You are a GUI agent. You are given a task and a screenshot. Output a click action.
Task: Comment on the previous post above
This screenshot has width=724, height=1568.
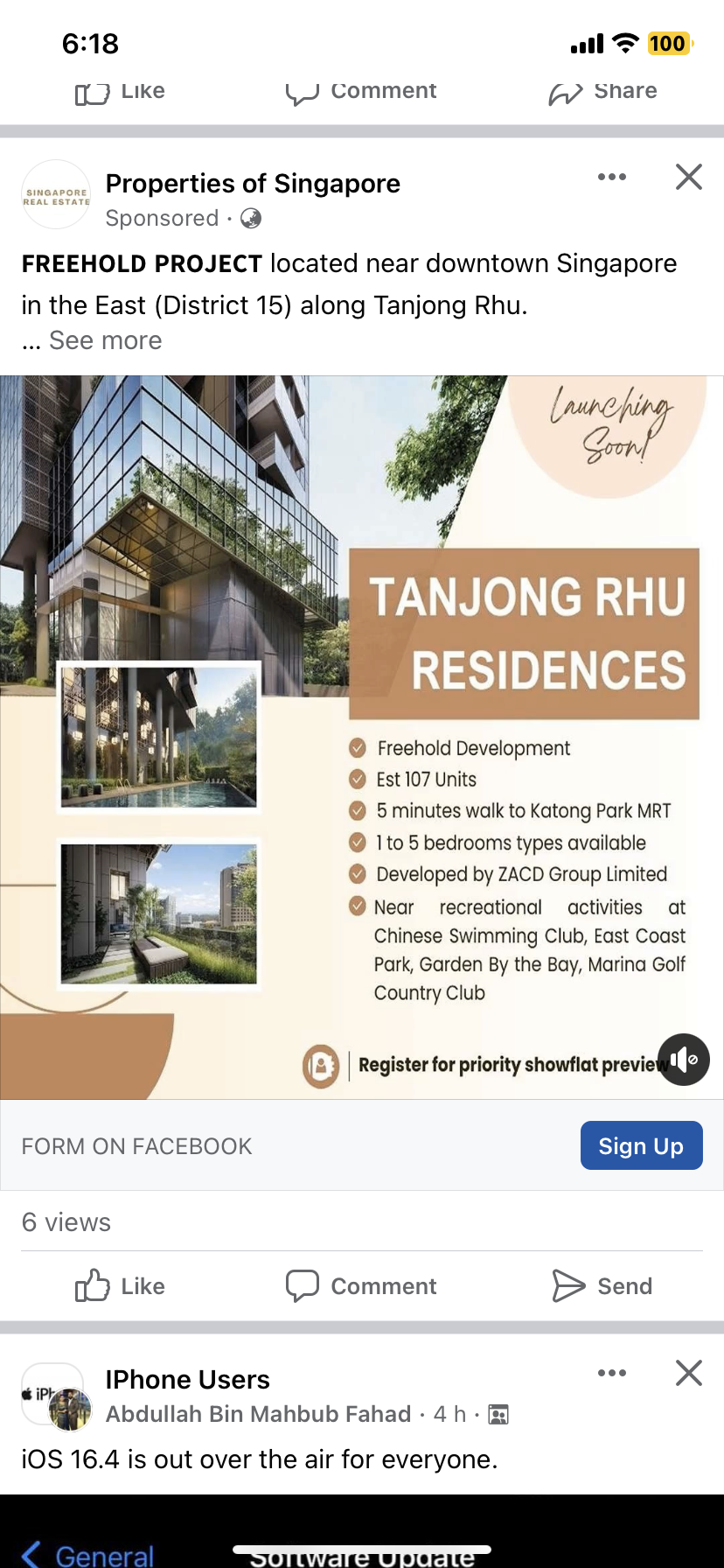pyautogui.click(x=361, y=92)
